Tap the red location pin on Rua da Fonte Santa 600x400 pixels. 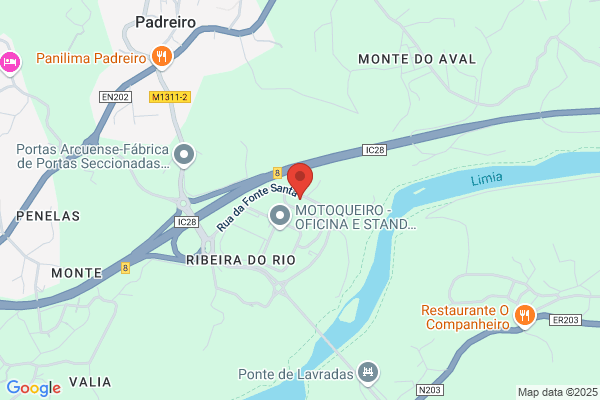click(x=300, y=180)
